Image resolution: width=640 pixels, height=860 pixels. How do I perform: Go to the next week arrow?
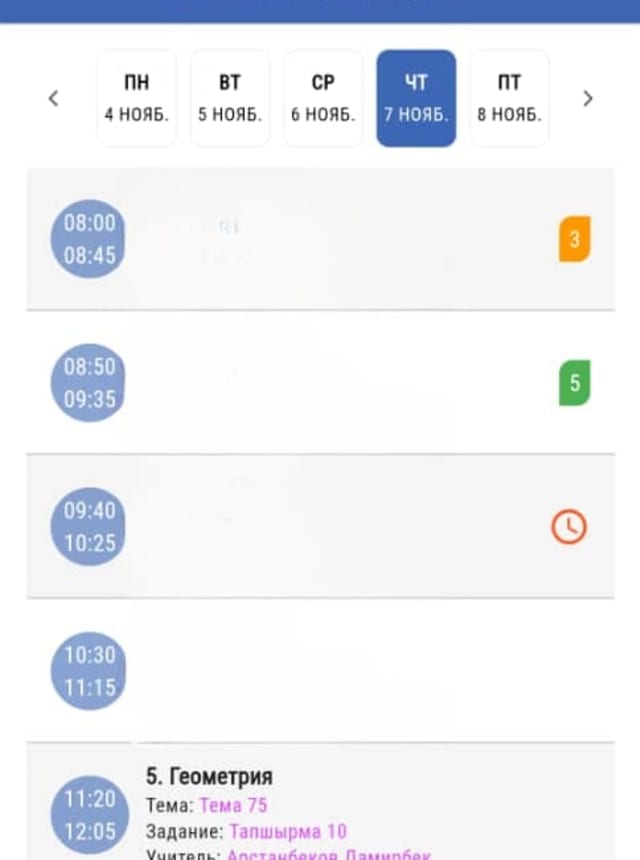[588, 98]
